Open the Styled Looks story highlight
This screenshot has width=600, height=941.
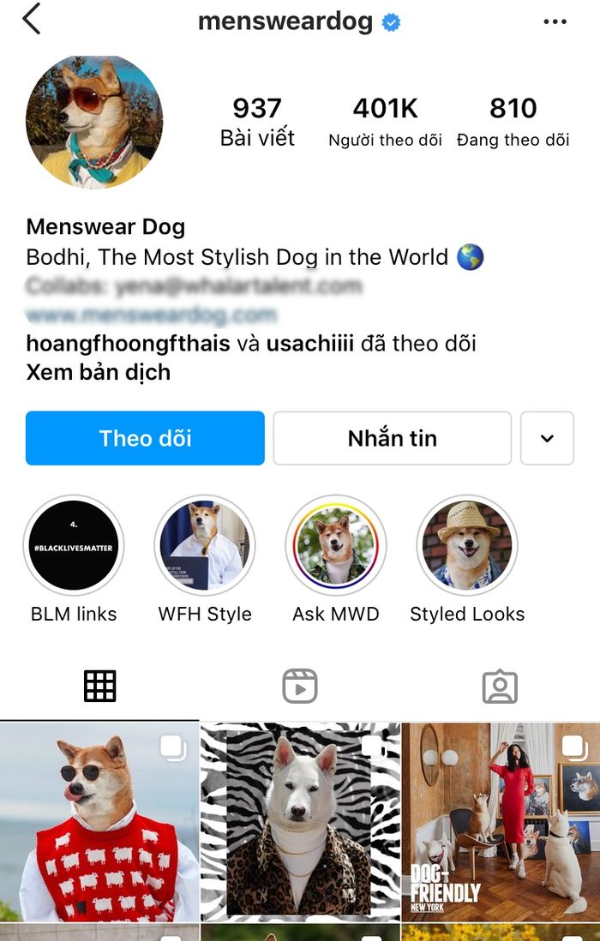(467, 546)
